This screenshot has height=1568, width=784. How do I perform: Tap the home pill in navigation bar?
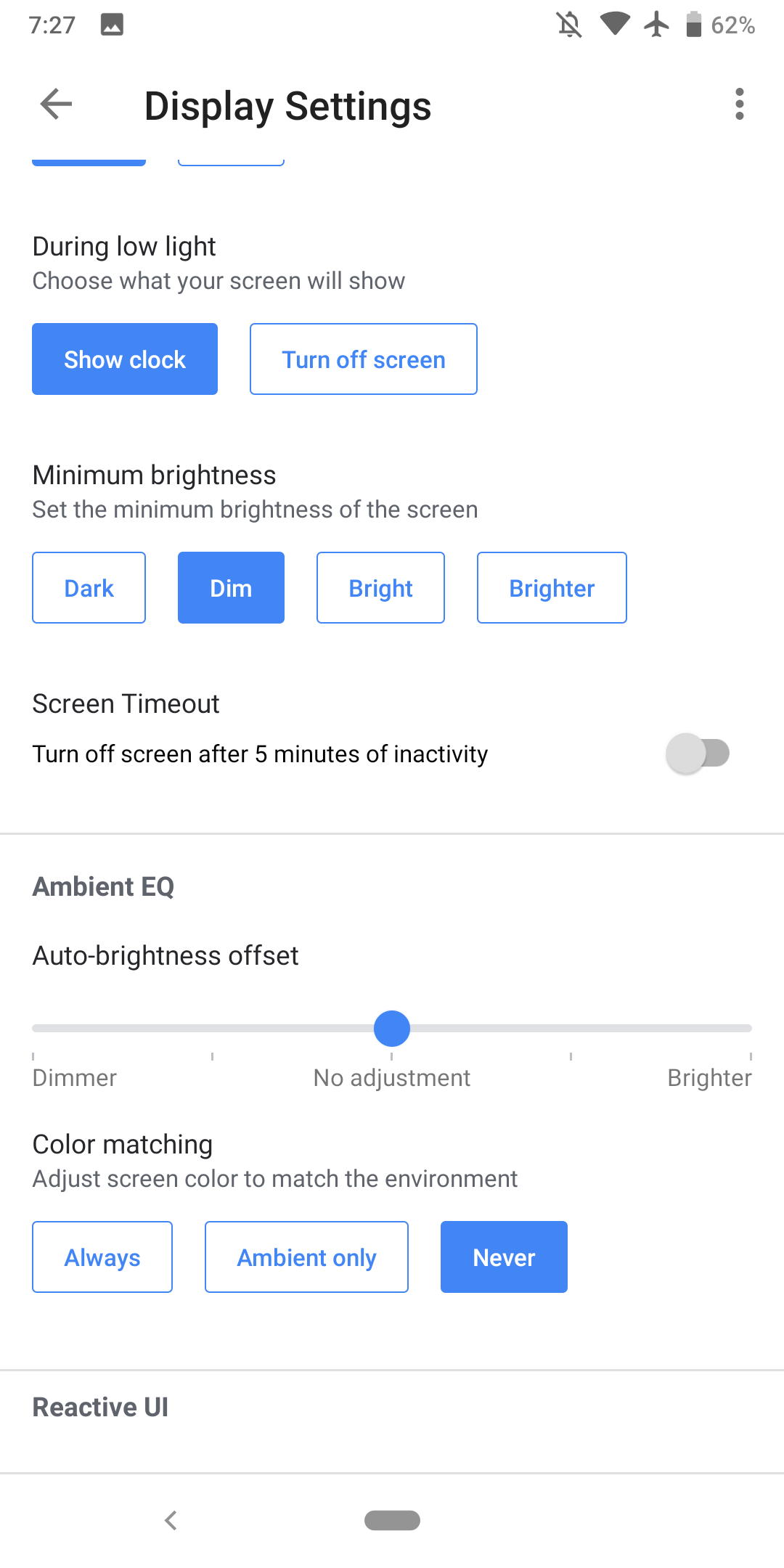pyautogui.click(x=392, y=1520)
